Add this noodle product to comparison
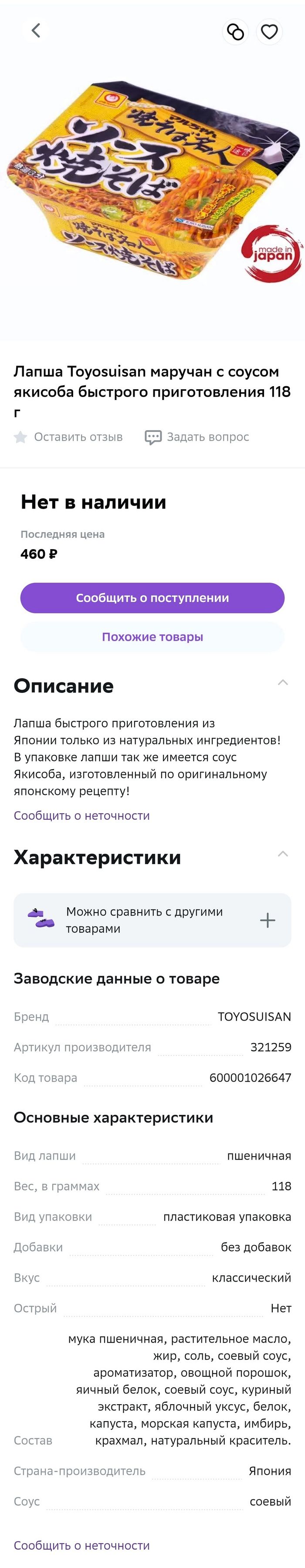Viewport: 305px width, 1568px height. (235, 31)
